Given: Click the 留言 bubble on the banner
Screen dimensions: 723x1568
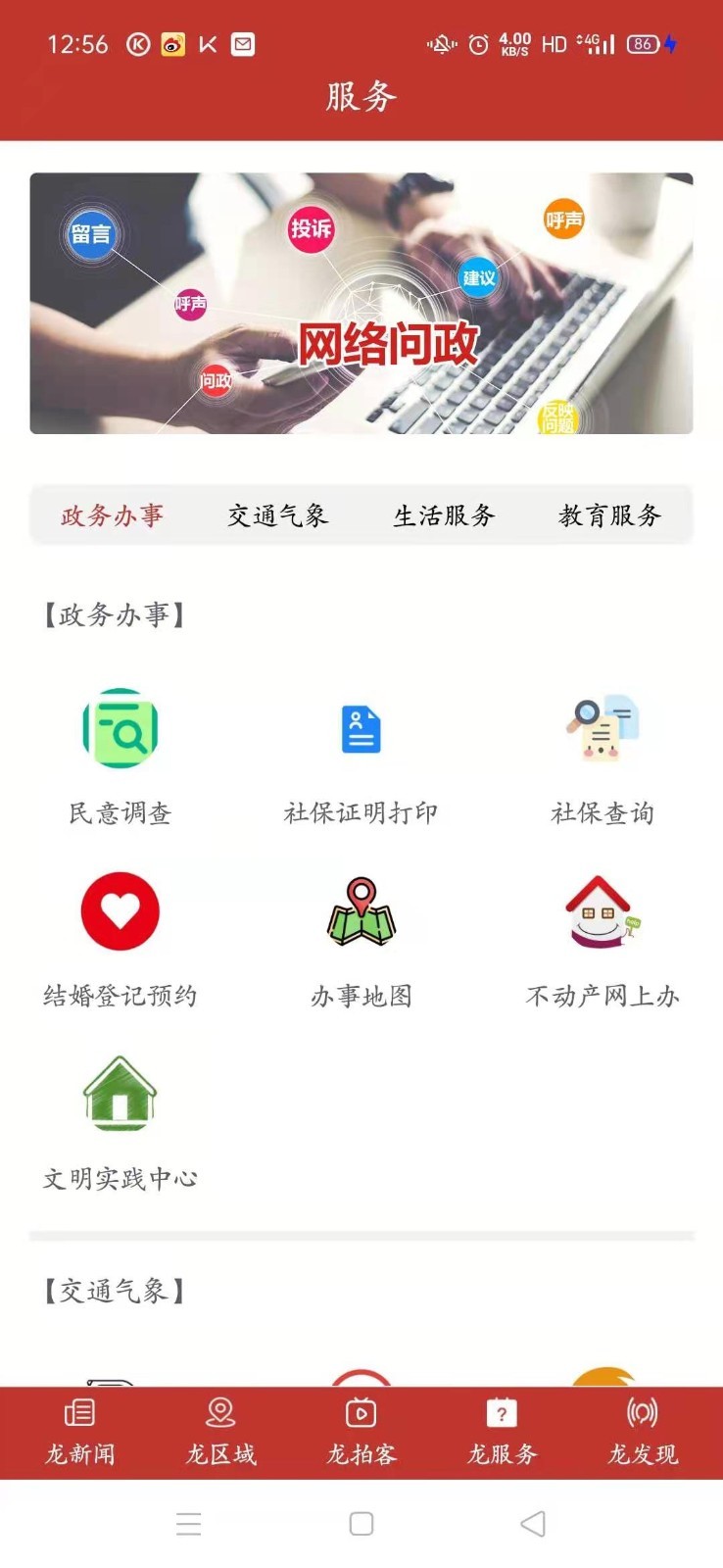Looking at the screenshot, I should [91, 232].
